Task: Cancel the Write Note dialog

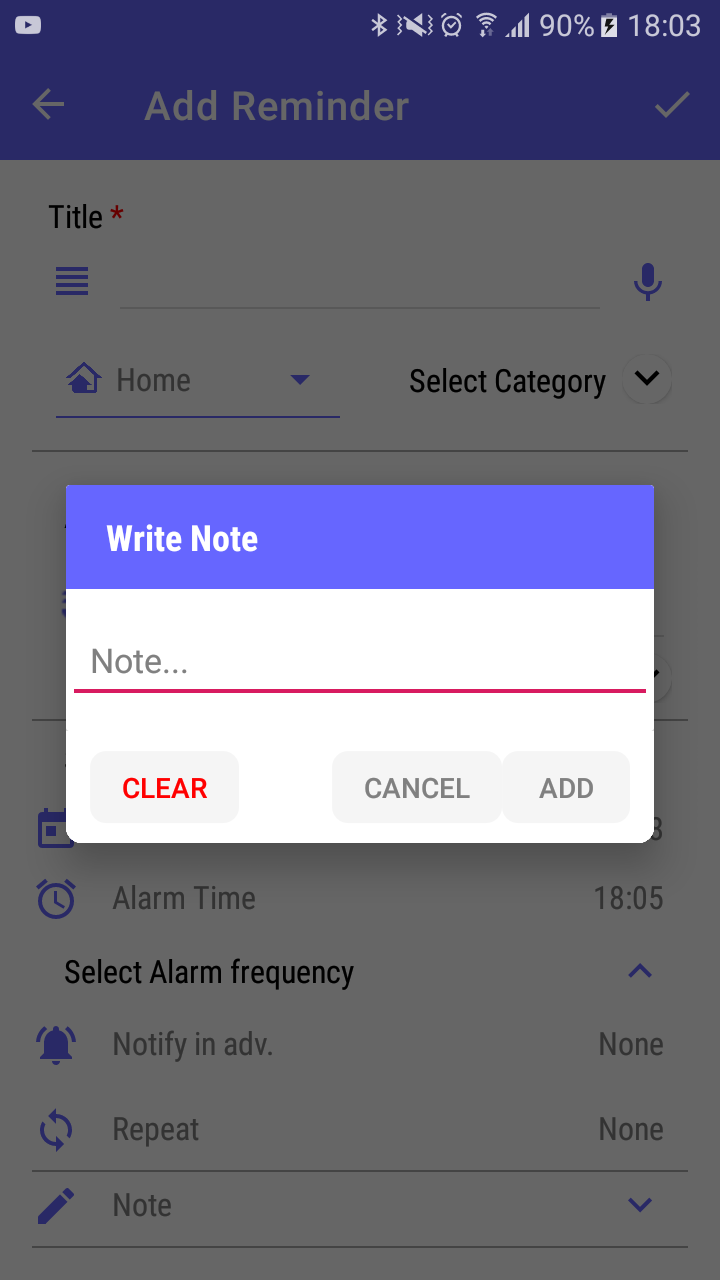Action: (416, 788)
